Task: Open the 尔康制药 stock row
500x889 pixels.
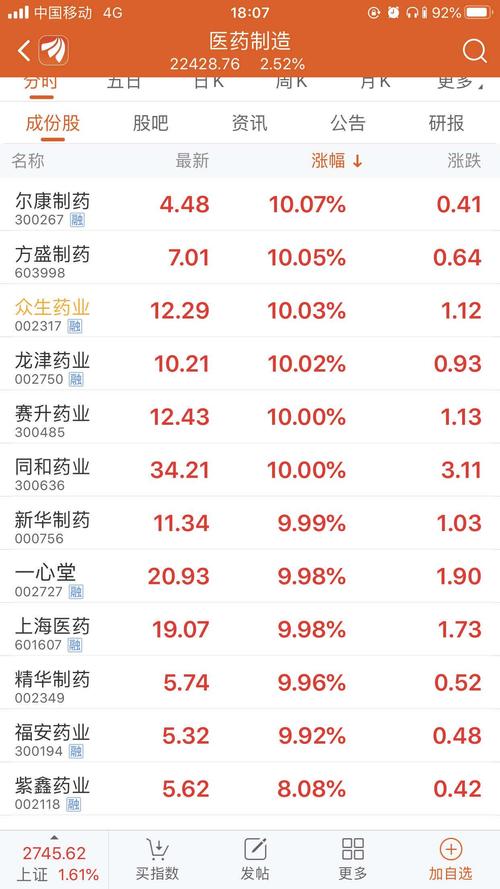Action: [250, 204]
